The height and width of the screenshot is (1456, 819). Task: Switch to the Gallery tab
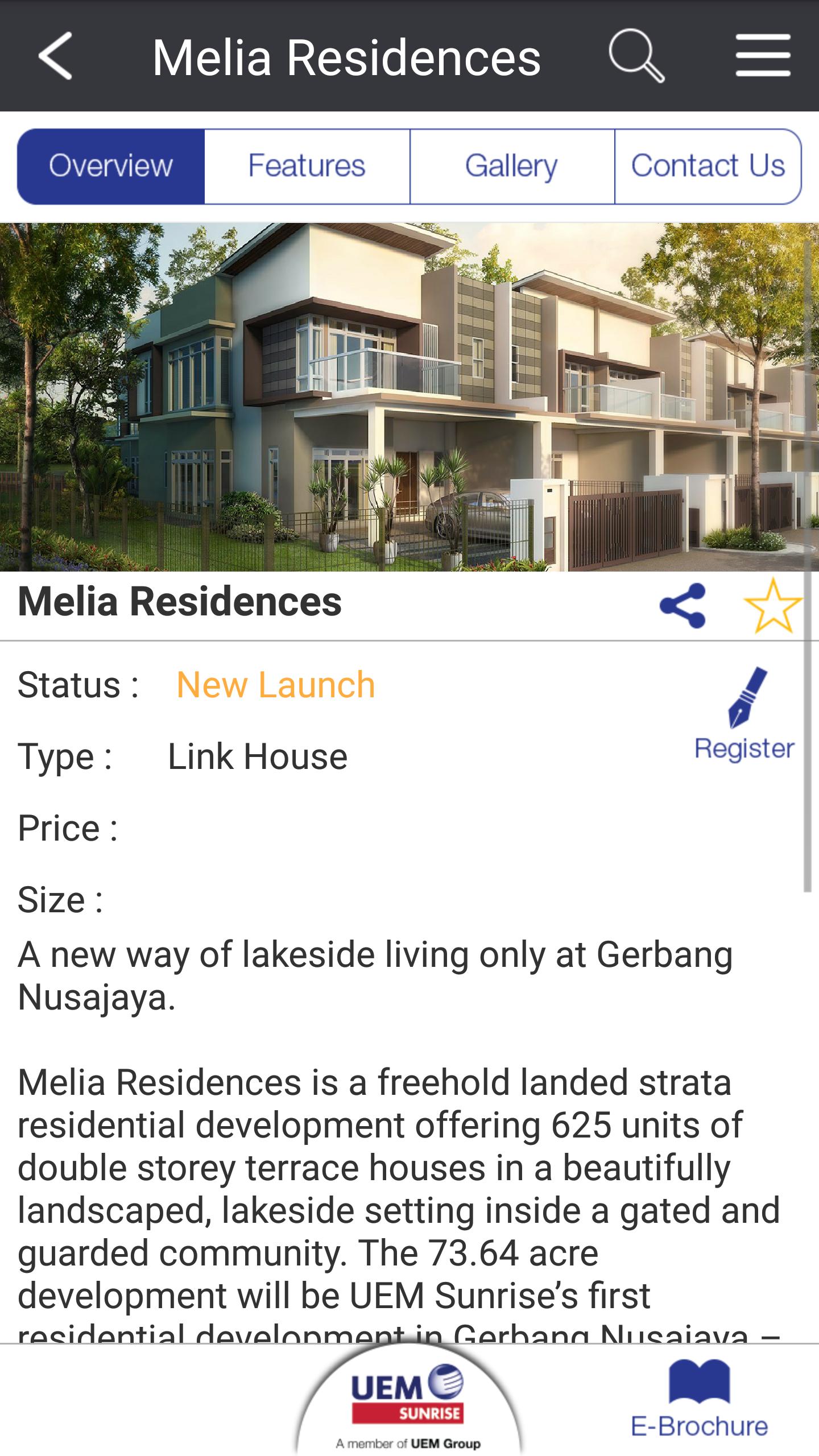pyautogui.click(x=511, y=166)
